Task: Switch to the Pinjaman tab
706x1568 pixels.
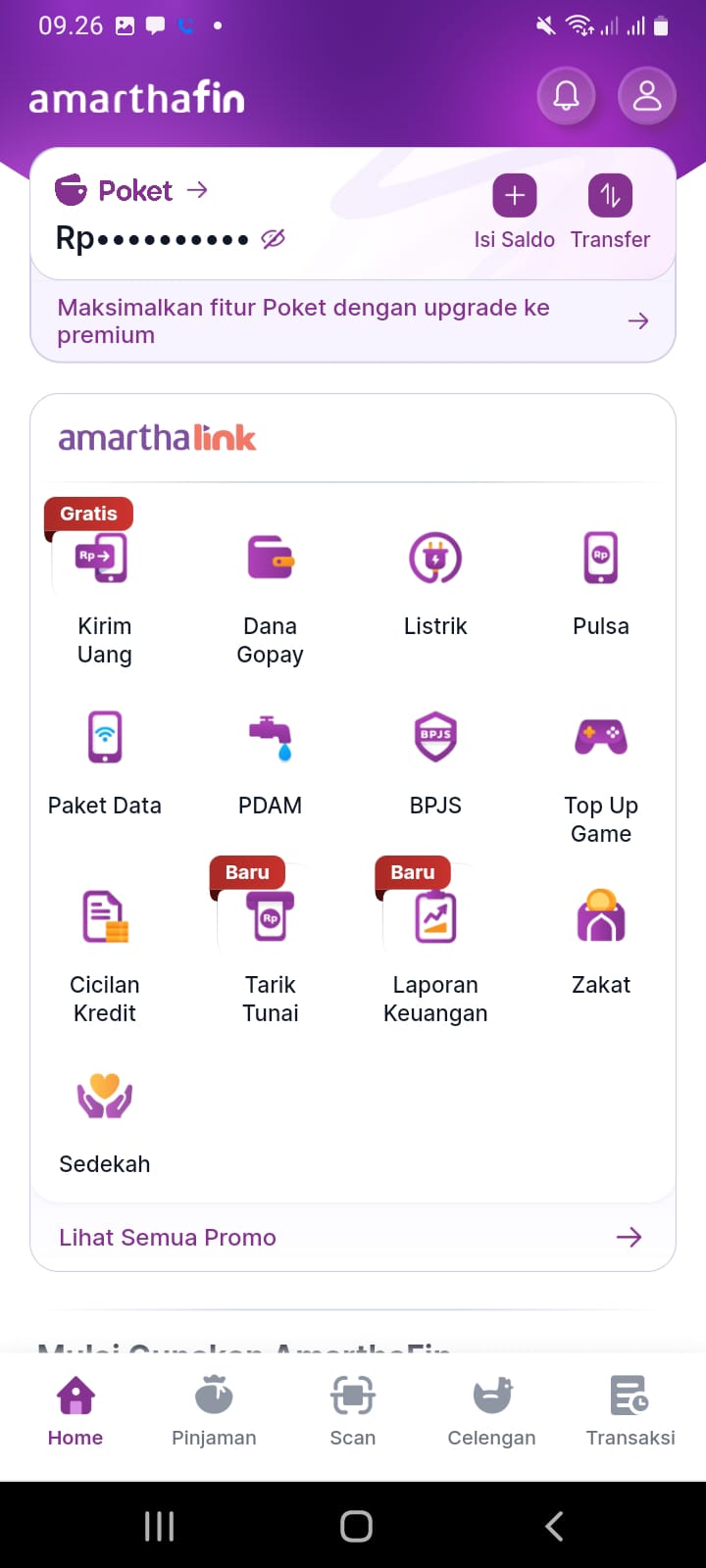Action: coord(214,1411)
